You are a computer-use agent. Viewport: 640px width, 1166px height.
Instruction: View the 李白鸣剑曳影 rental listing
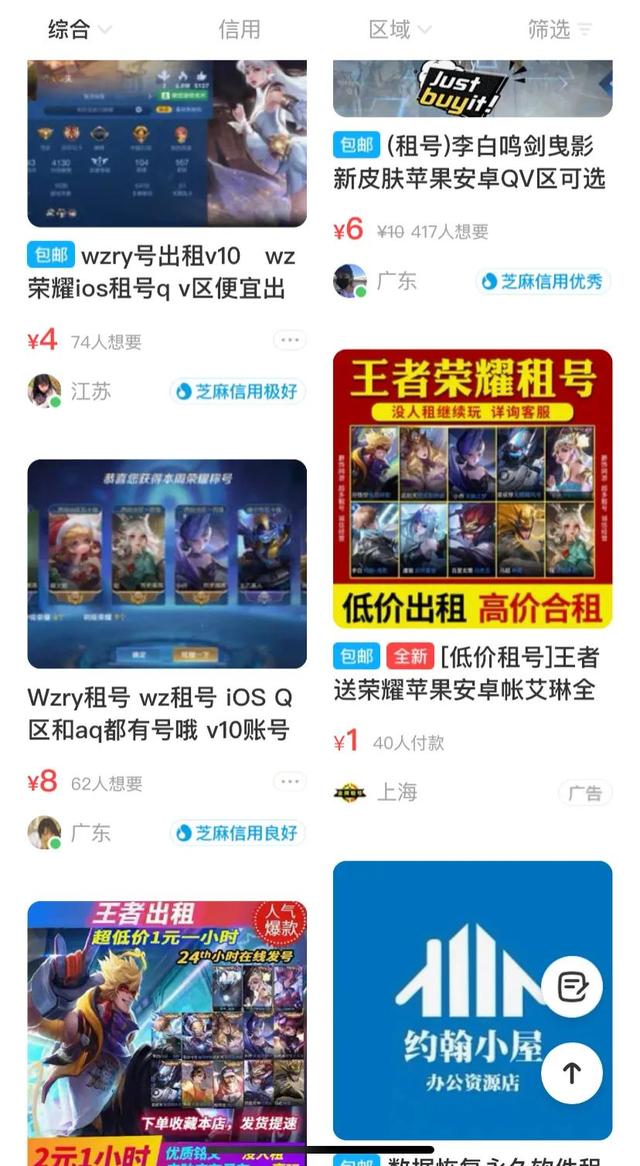(x=471, y=163)
